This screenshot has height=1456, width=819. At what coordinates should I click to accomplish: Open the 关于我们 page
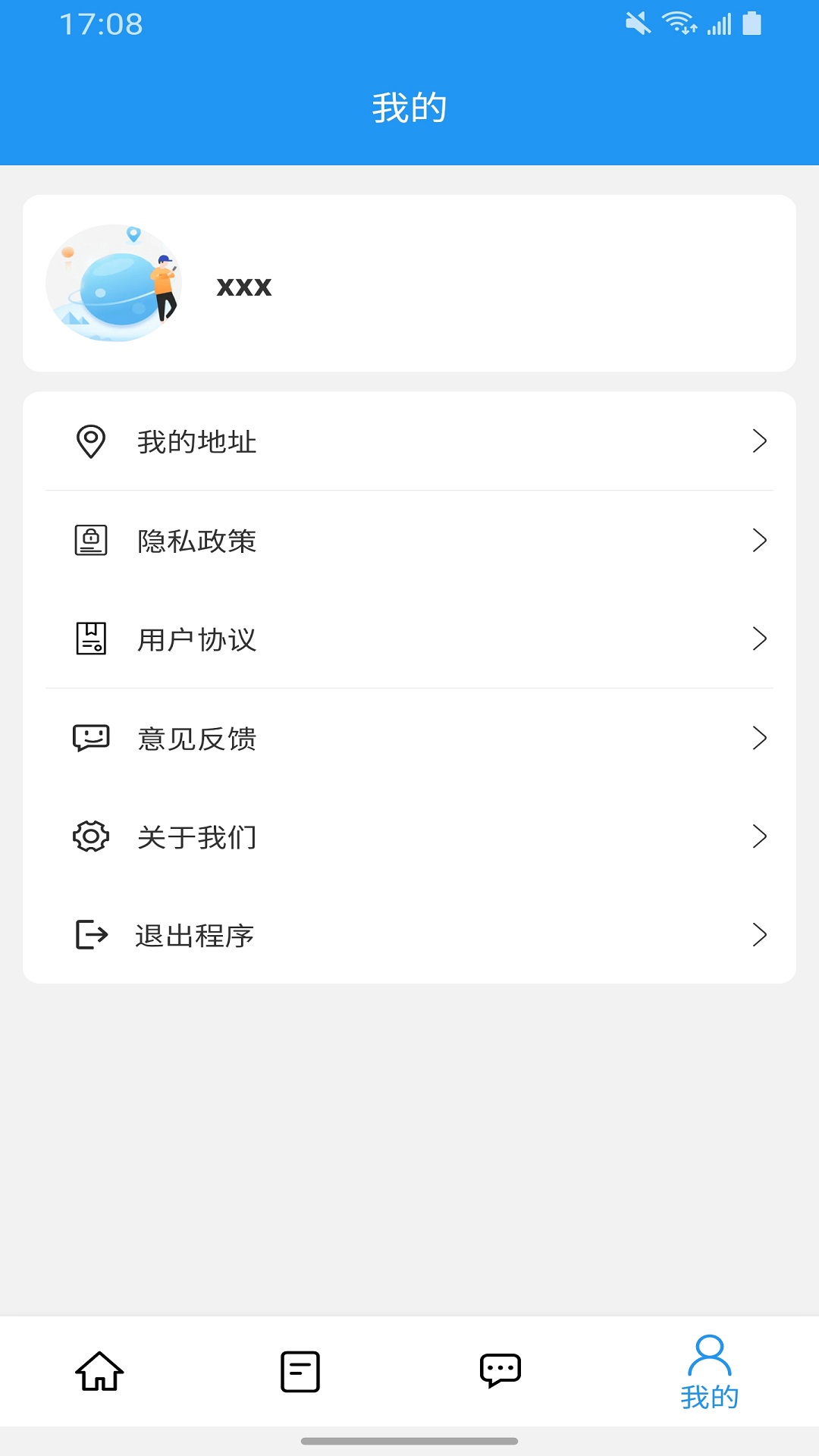[x=196, y=836]
